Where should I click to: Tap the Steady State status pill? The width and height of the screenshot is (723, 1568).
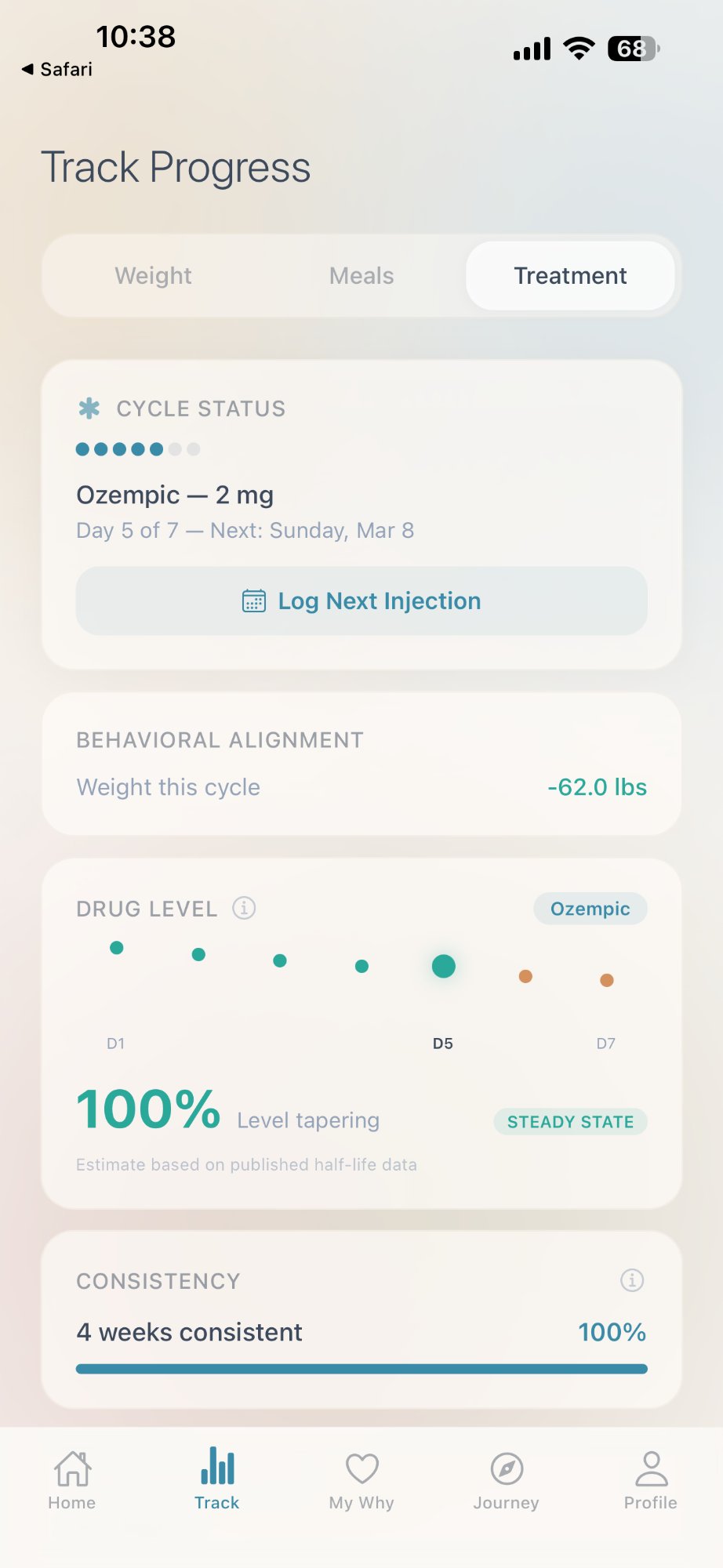tap(570, 1121)
